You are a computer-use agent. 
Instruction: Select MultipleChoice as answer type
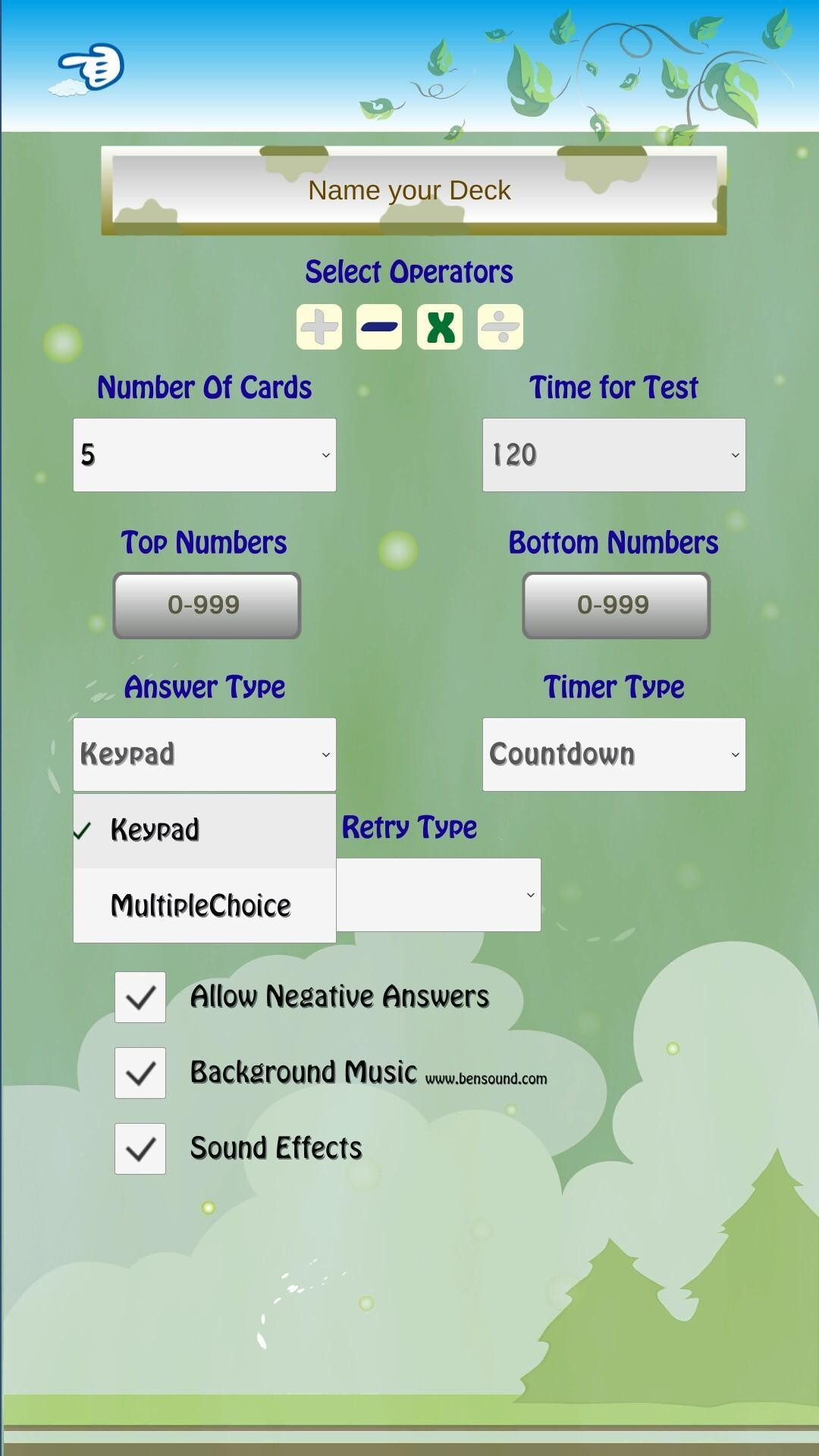(x=205, y=905)
